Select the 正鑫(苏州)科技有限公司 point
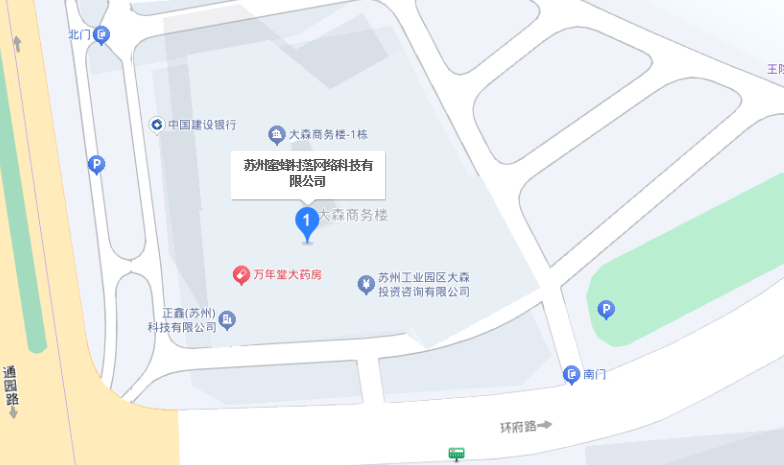The image size is (784, 465). pyautogui.click(x=228, y=320)
